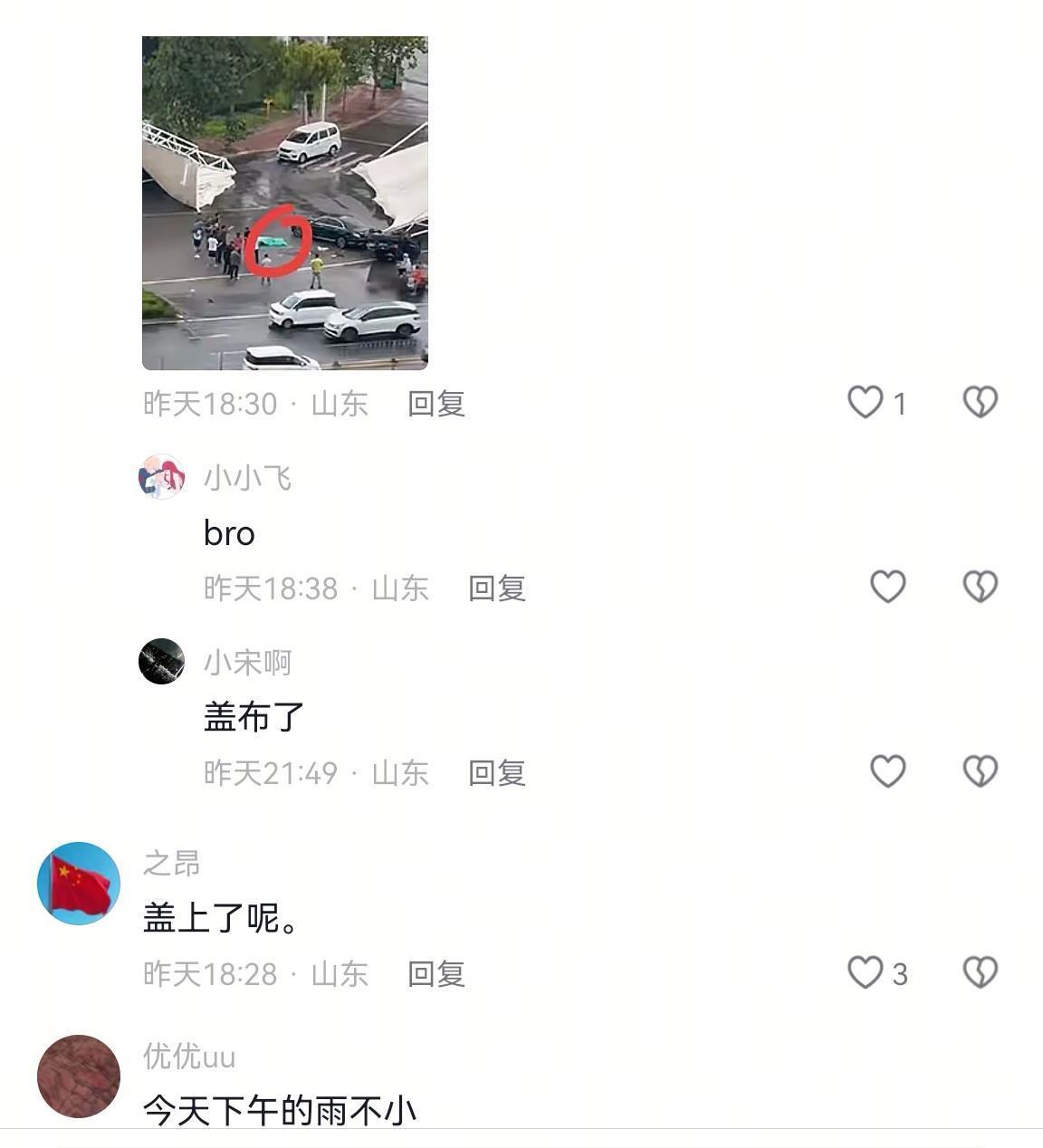Open the username 小小飞

247,477
